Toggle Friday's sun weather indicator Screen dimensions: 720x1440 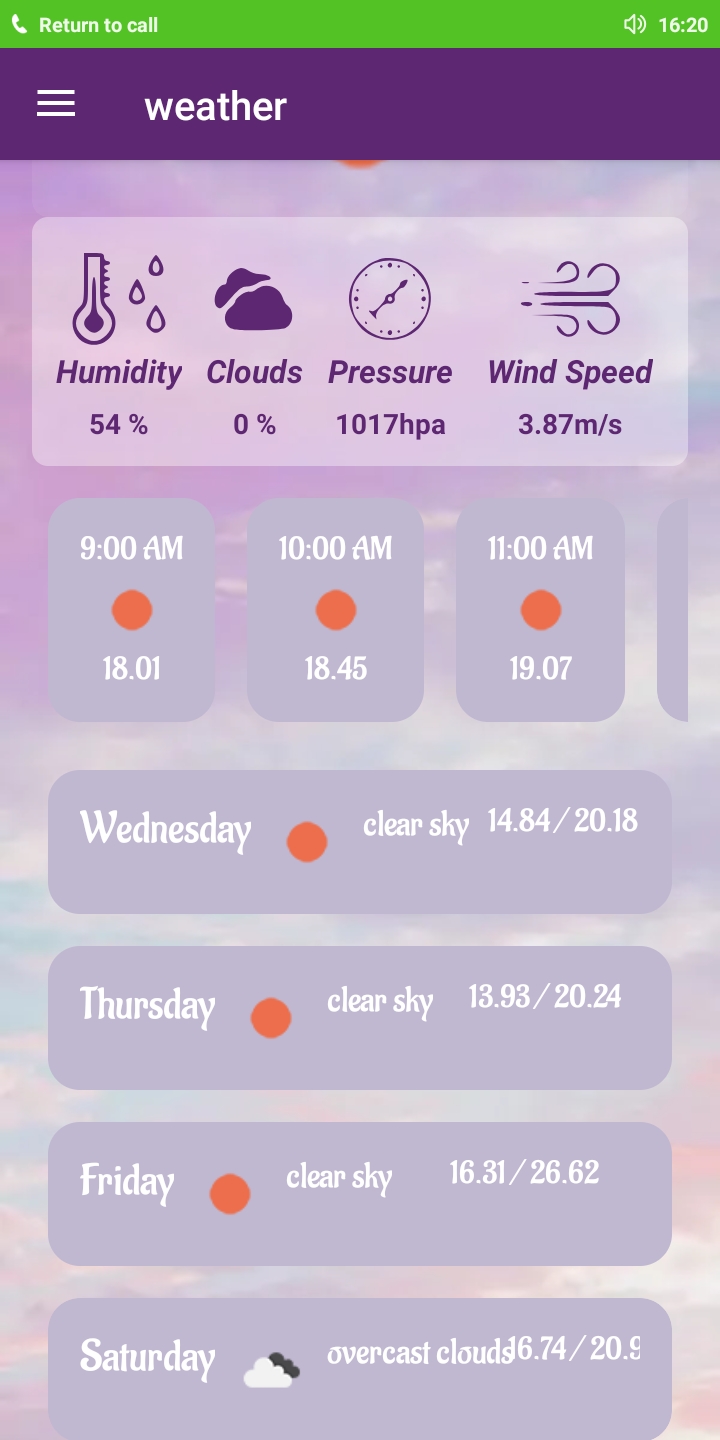coord(230,1193)
